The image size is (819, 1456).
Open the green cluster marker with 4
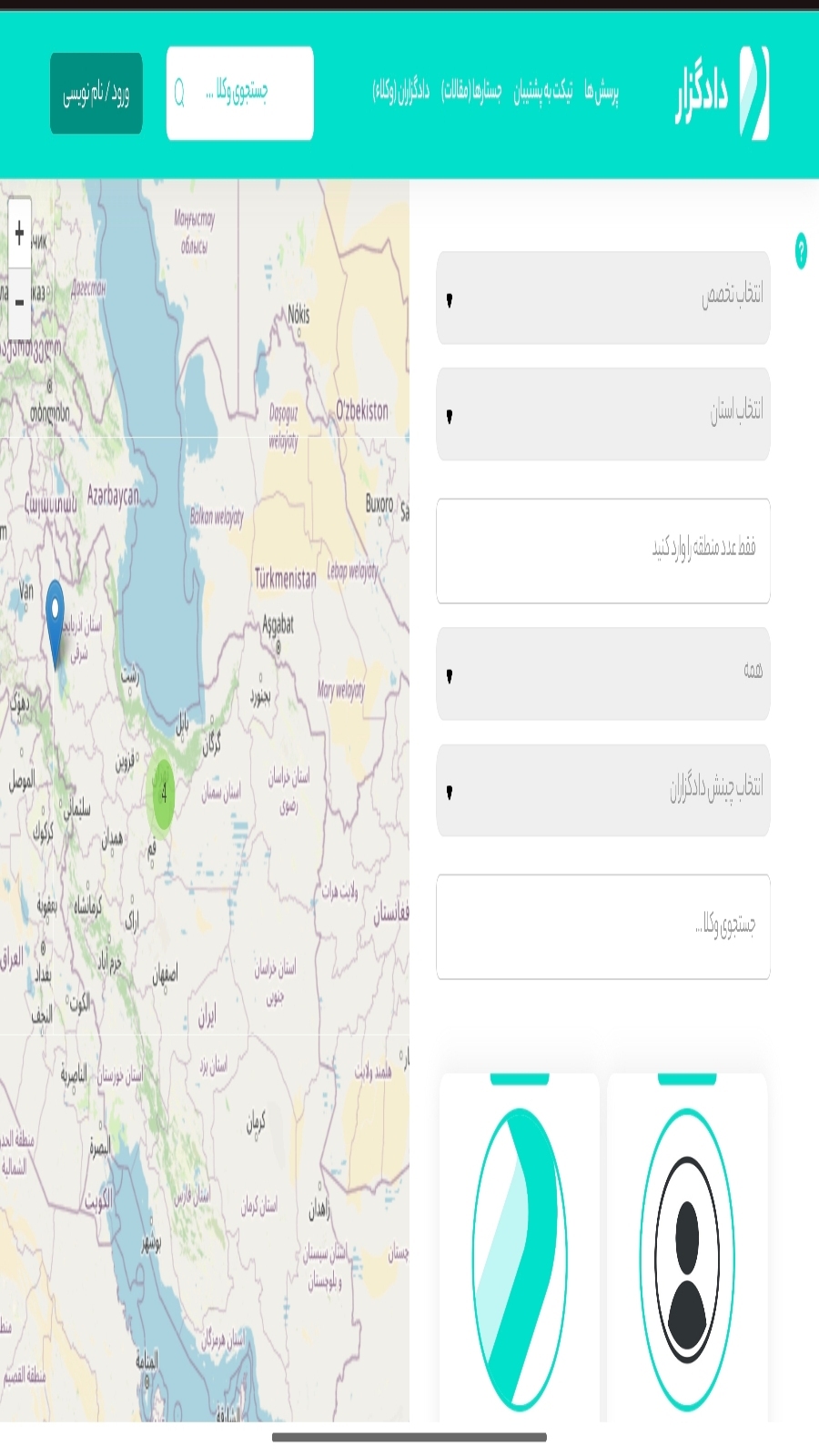163,795
